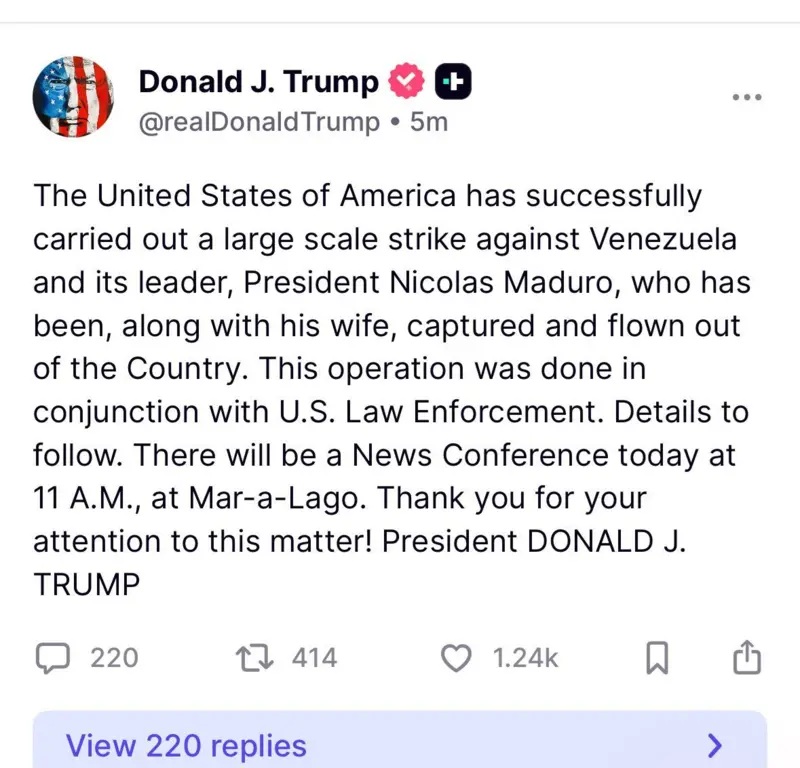Open the post's three-dot overflow menu
The width and height of the screenshot is (800, 768).
[747, 97]
